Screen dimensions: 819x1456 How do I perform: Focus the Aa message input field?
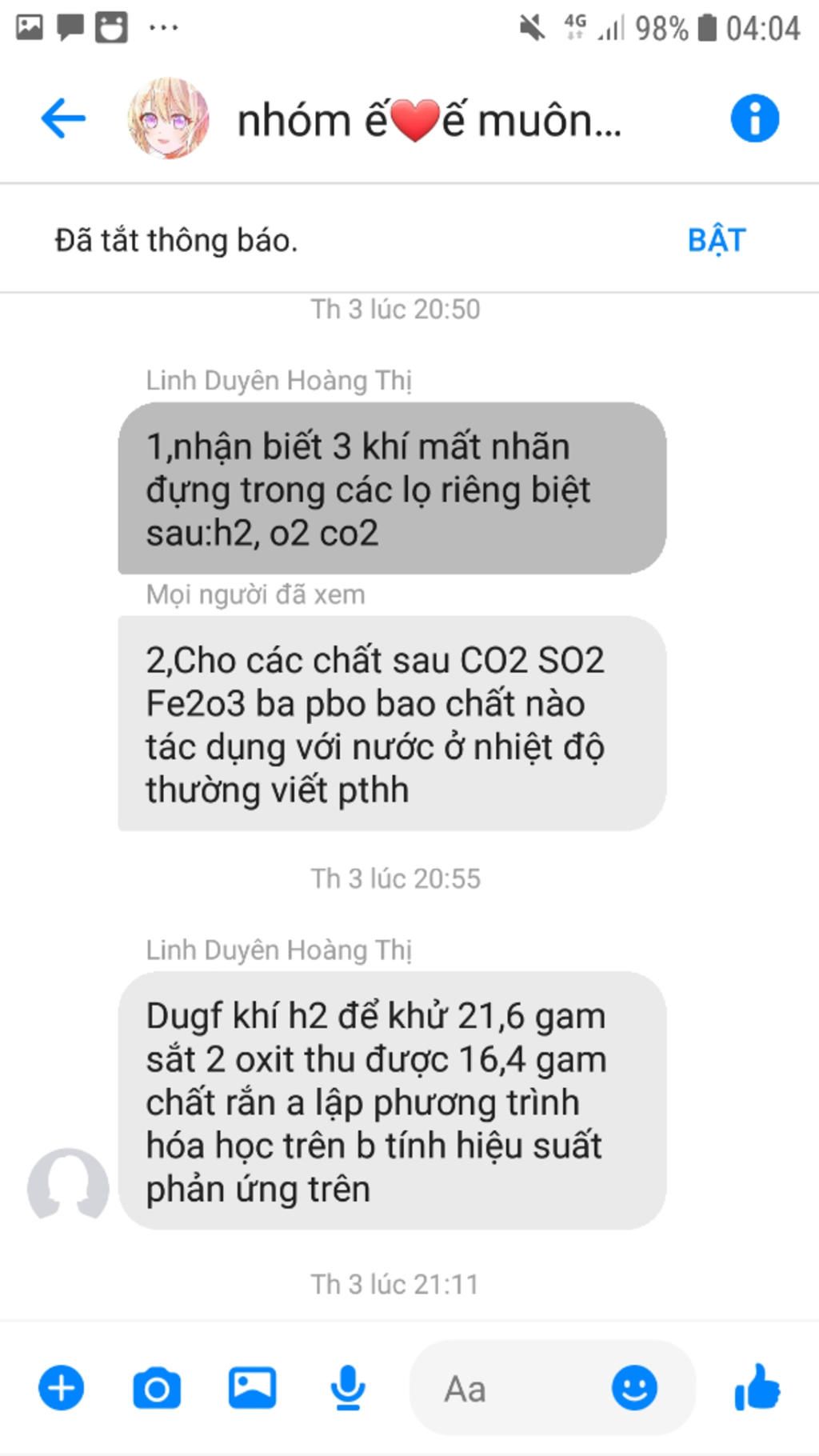click(x=512, y=1389)
